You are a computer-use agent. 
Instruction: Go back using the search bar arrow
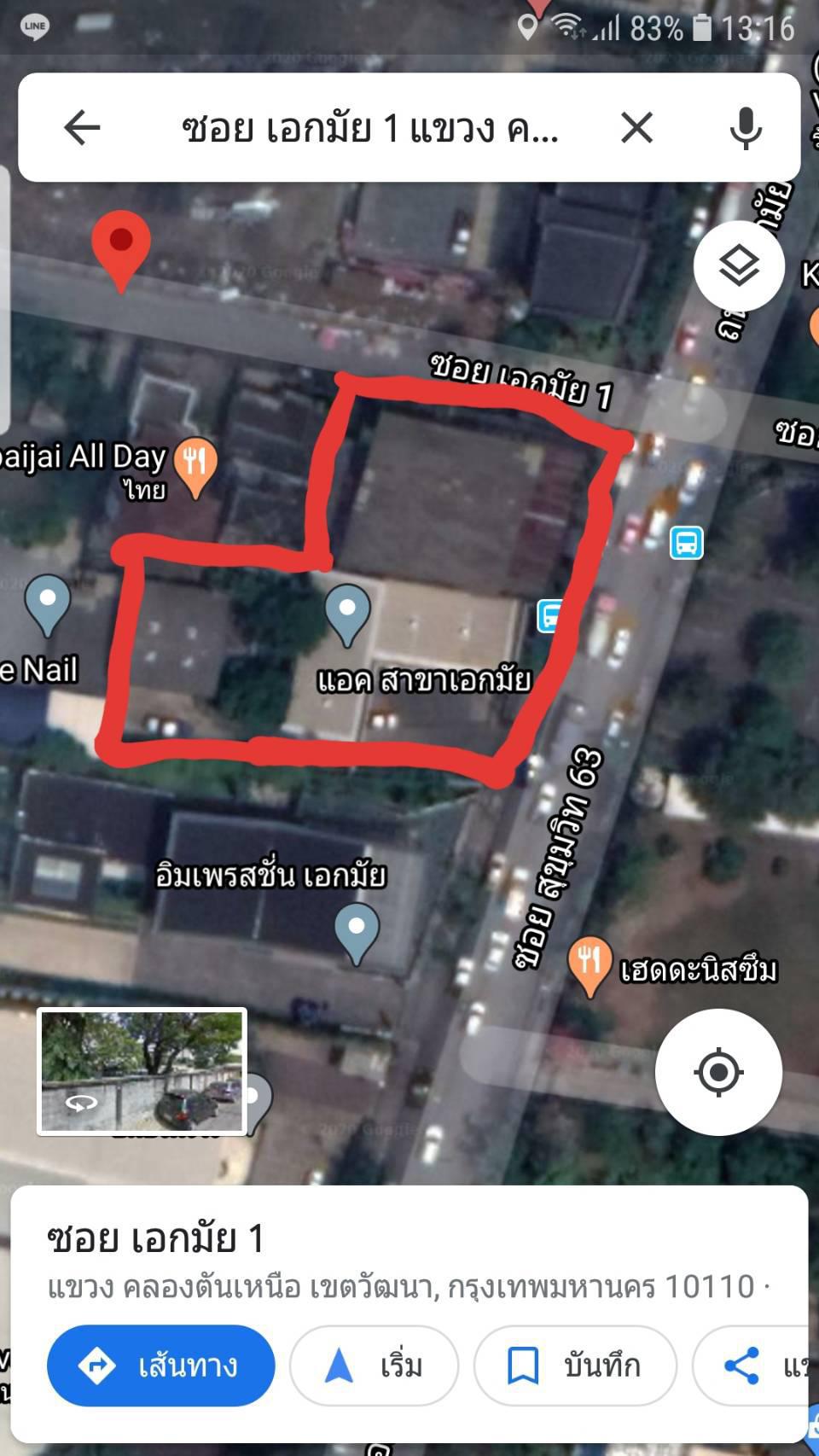click(x=82, y=128)
